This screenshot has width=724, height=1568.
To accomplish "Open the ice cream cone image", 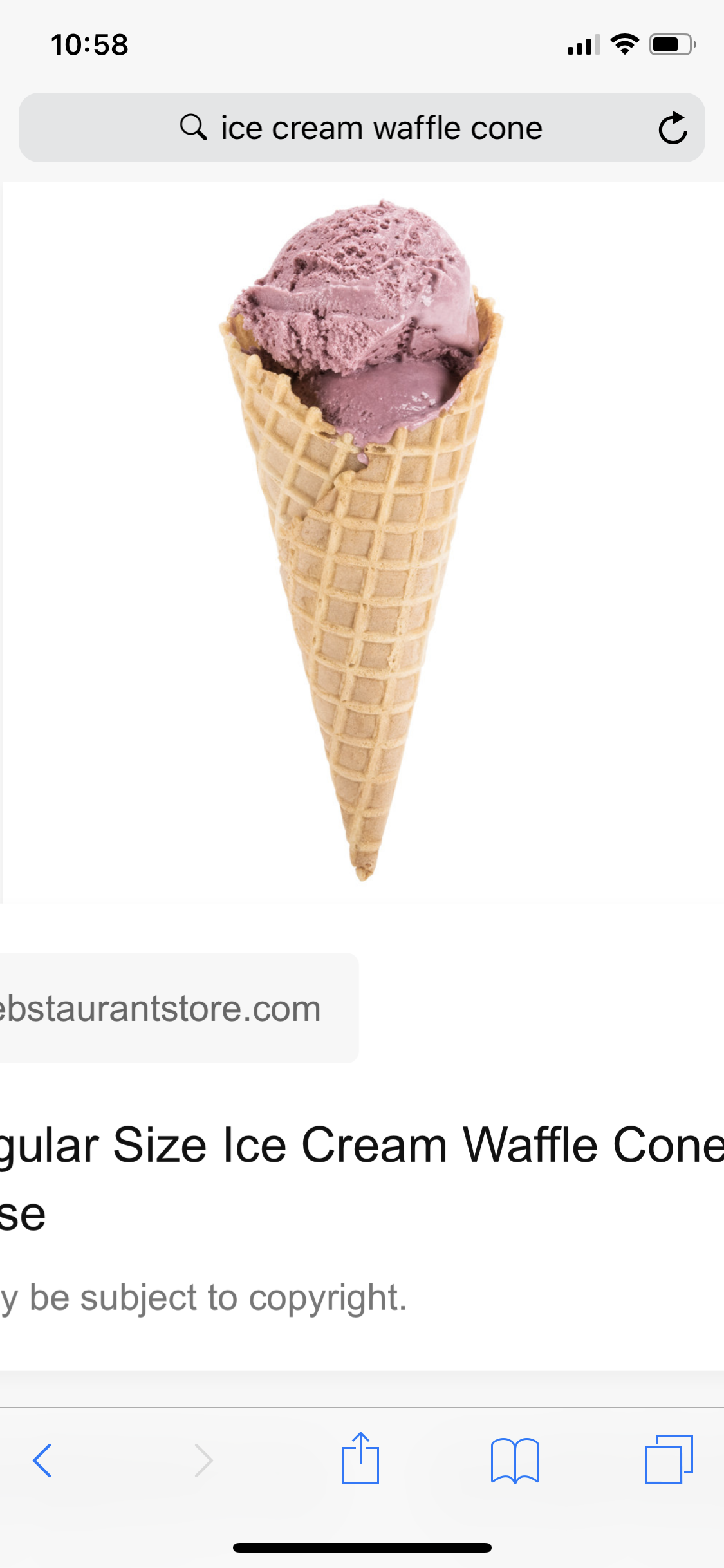I will (362, 541).
